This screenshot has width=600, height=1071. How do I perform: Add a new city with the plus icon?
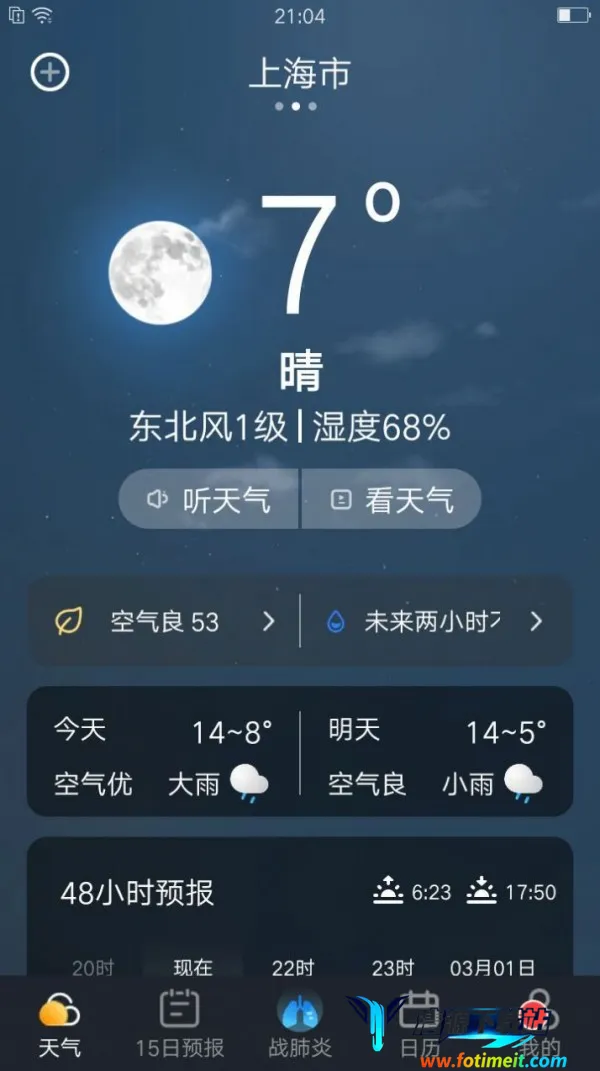(50, 72)
